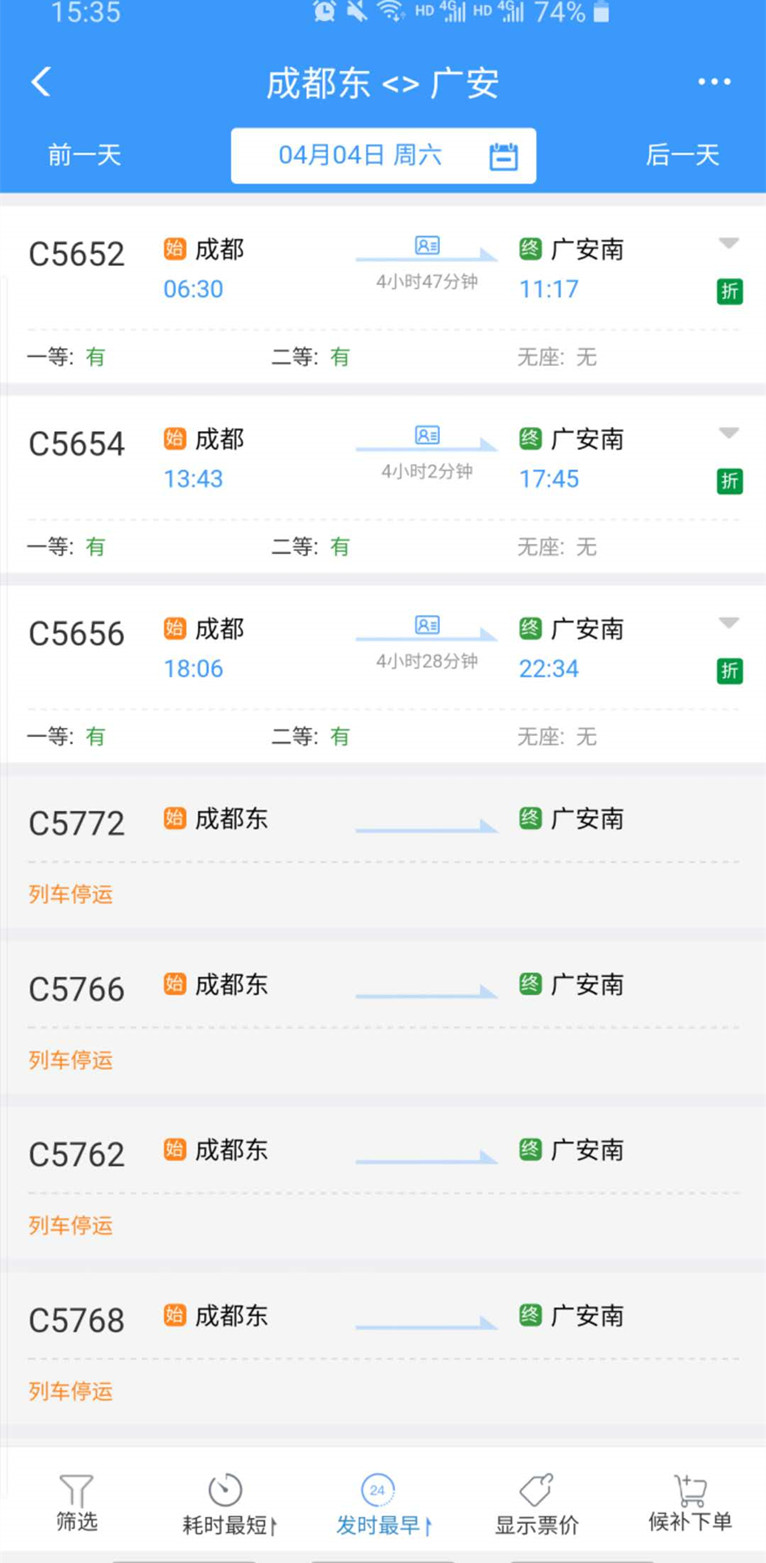
Task: Open the date picker showing 04月04日 周六
Action: (383, 156)
